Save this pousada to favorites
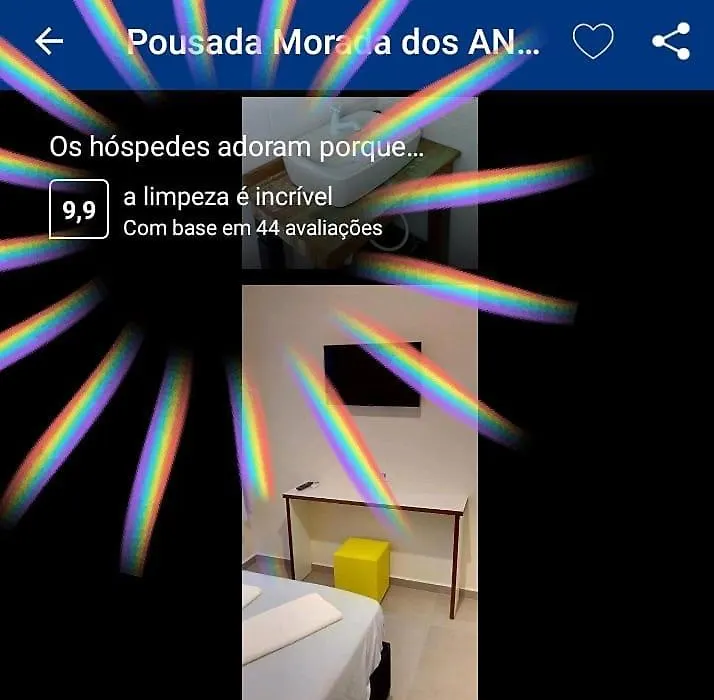Image resolution: width=714 pixels, height=700 pixels. [x=592, y=41]
